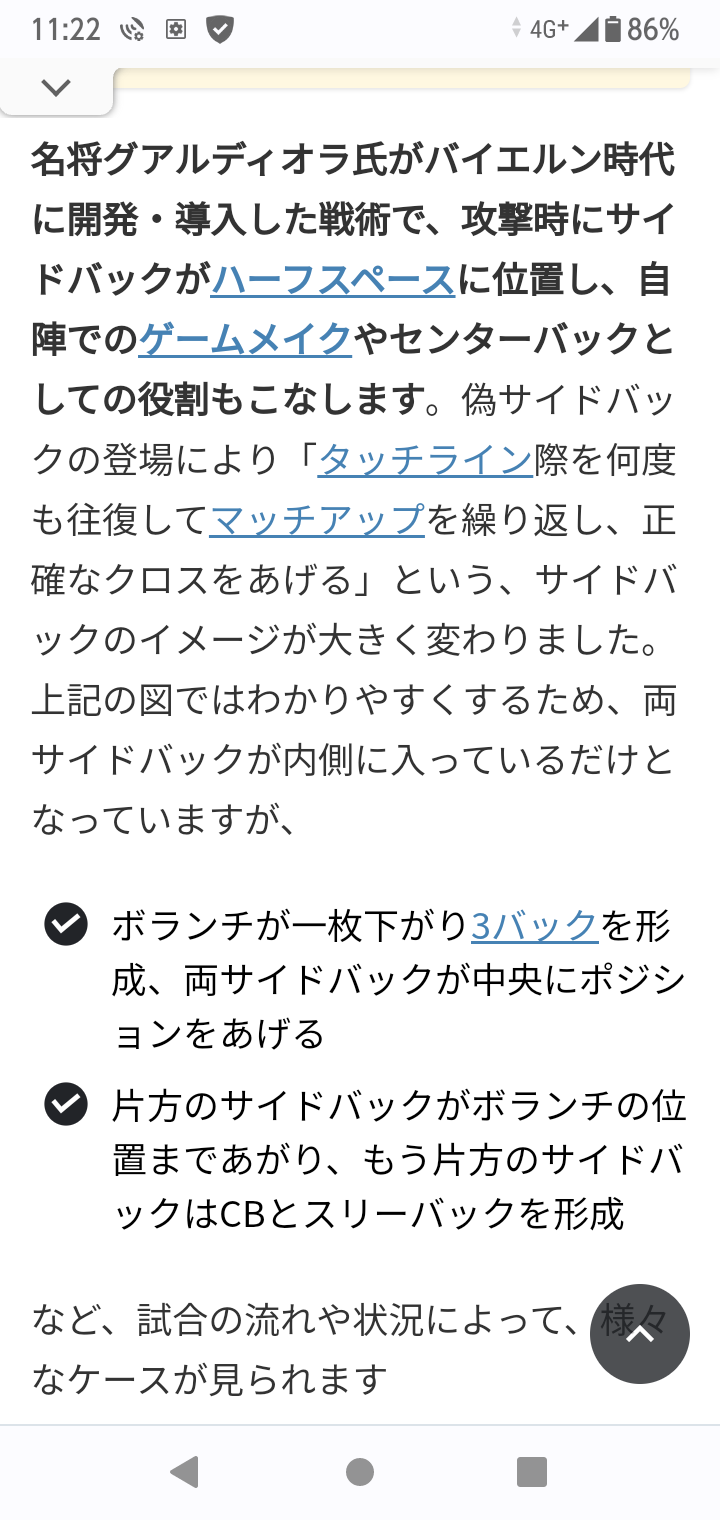Follow the タッチライン link
The image size is (720, 1520).
tap(425, 460)
